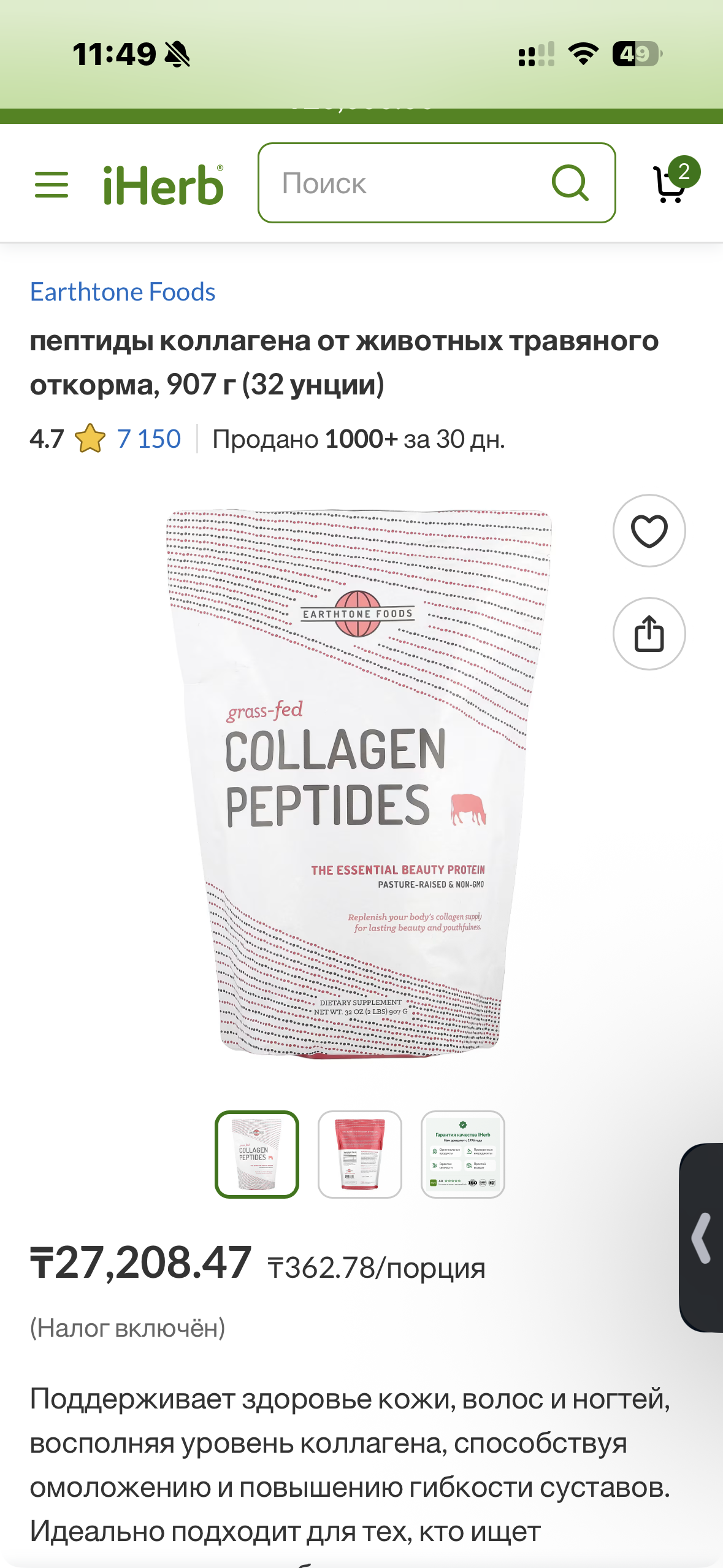
Task: Go to the iHerb home page
Action: tap(163, 185)
